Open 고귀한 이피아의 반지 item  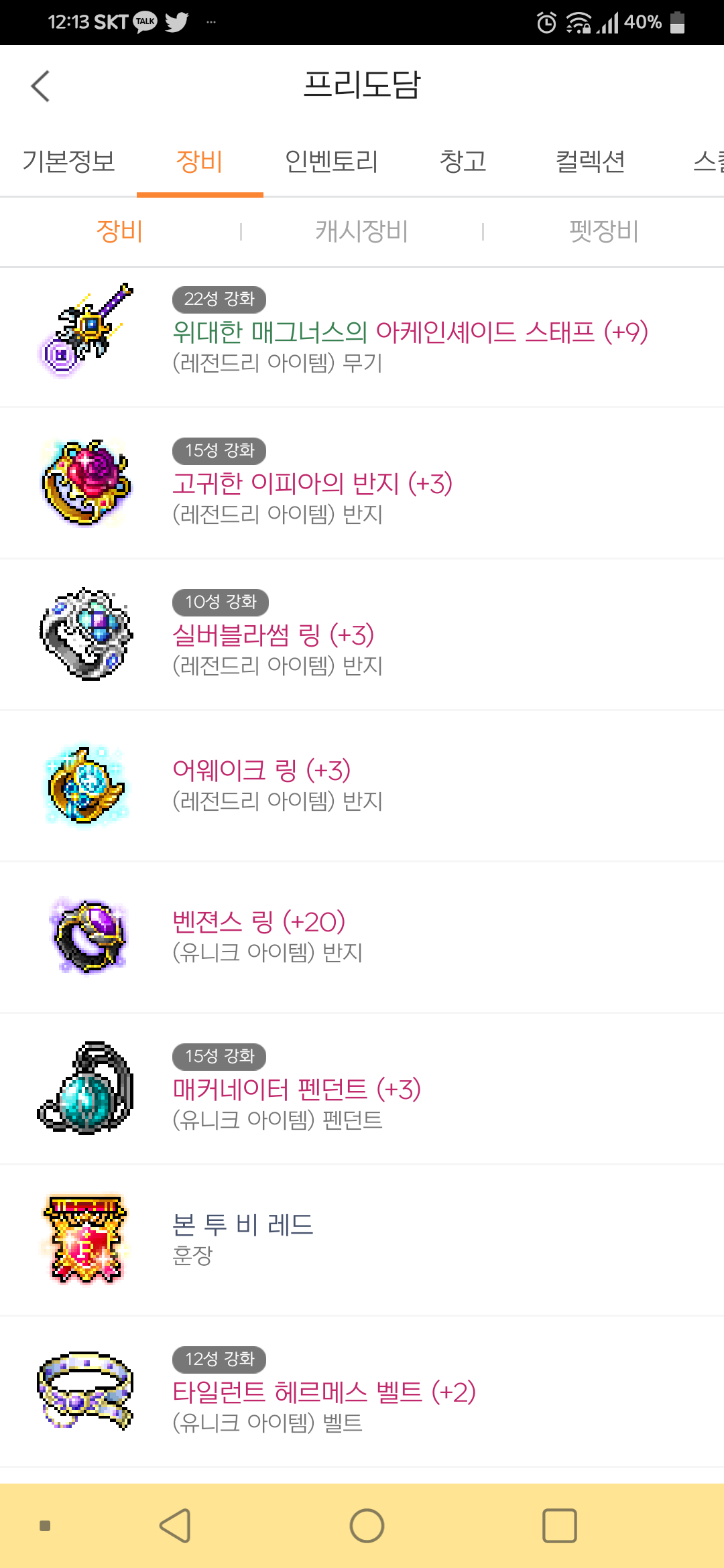click(362, 482)
